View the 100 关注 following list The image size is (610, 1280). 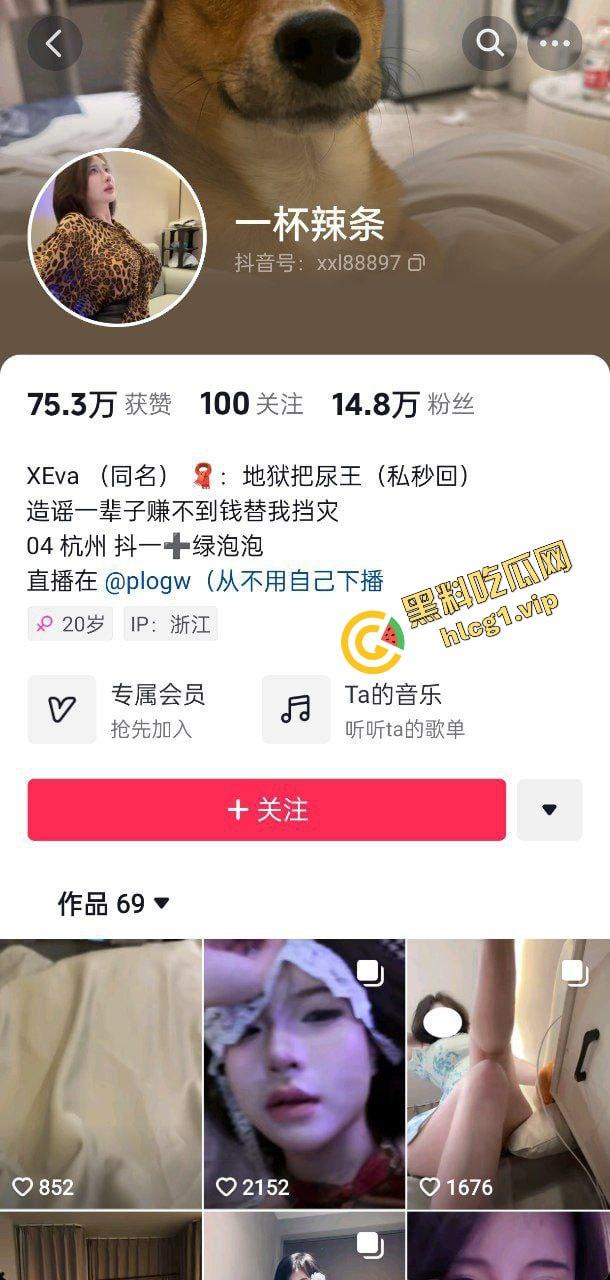[251, 404]
